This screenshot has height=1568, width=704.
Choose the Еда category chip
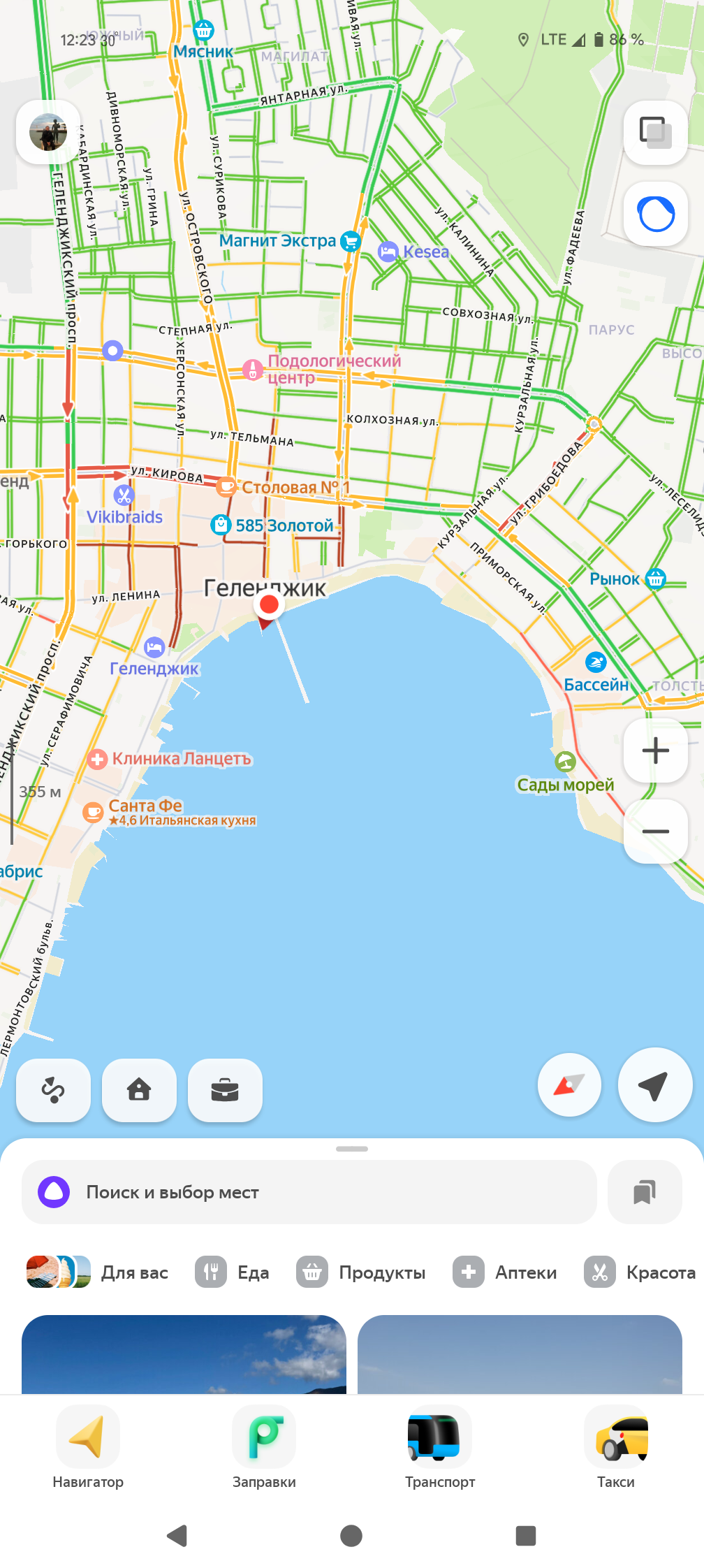click(x=233, y=1272)
